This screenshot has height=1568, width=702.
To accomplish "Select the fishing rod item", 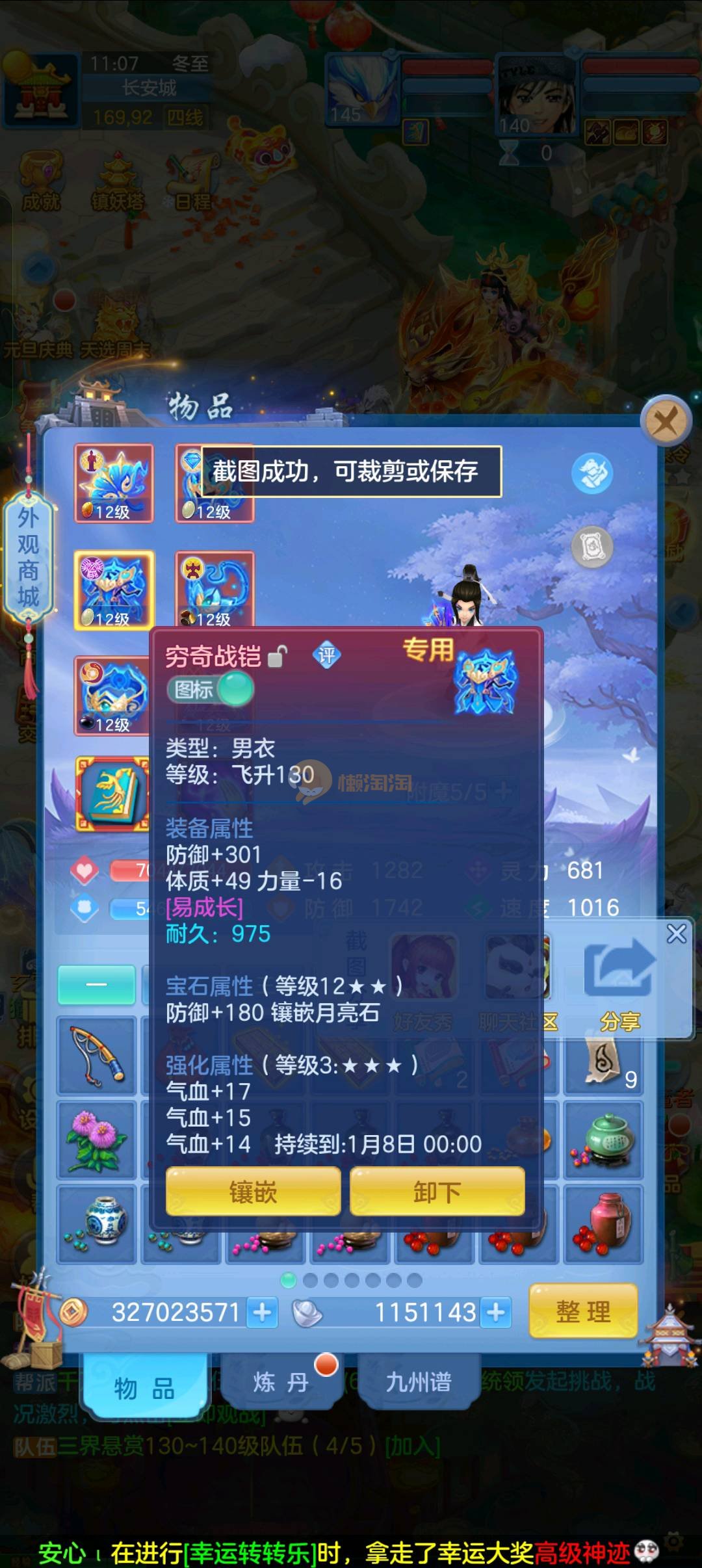I will [96, 1056].
